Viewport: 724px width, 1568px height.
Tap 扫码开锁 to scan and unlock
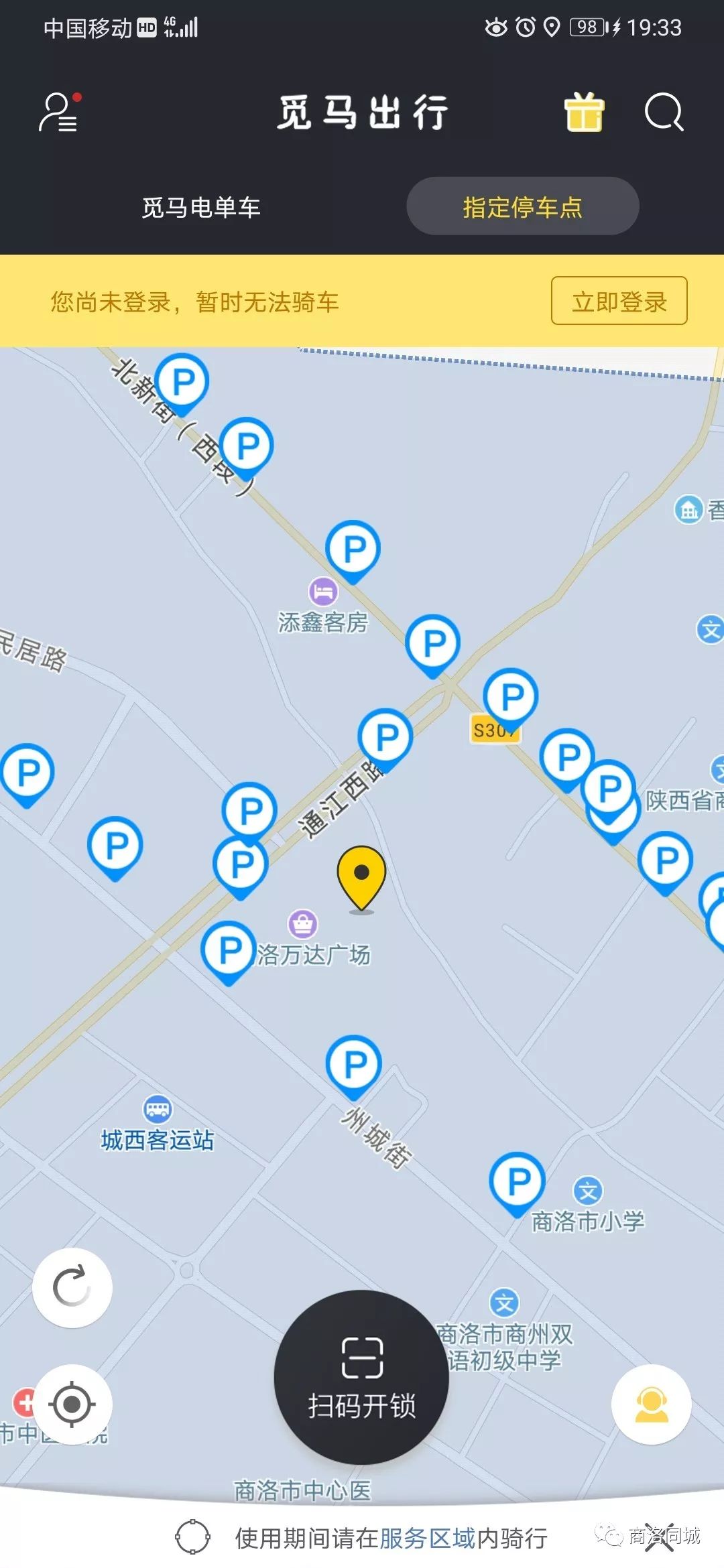tap(361, 1377)
